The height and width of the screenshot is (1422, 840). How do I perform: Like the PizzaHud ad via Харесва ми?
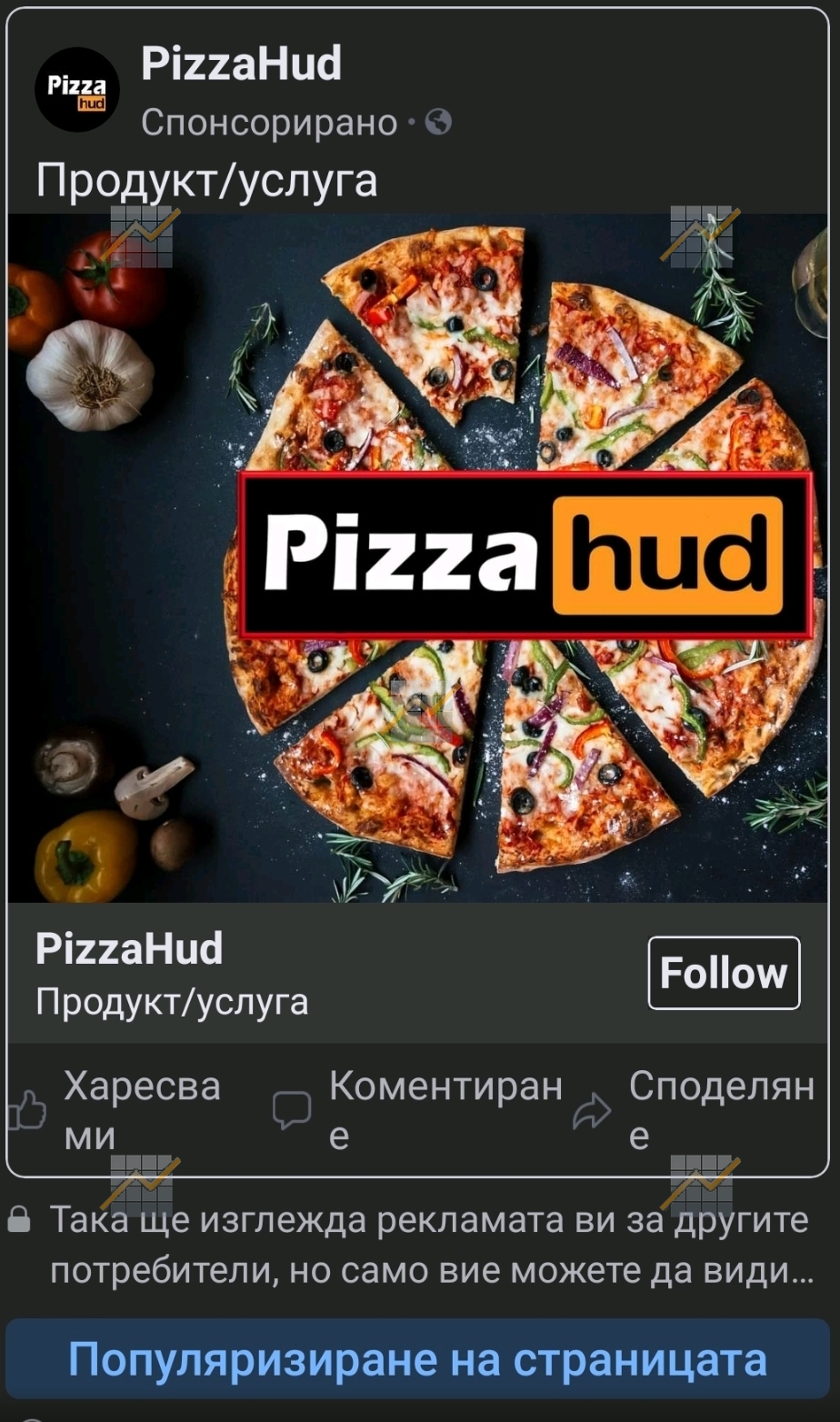(x=116, y=1111)
